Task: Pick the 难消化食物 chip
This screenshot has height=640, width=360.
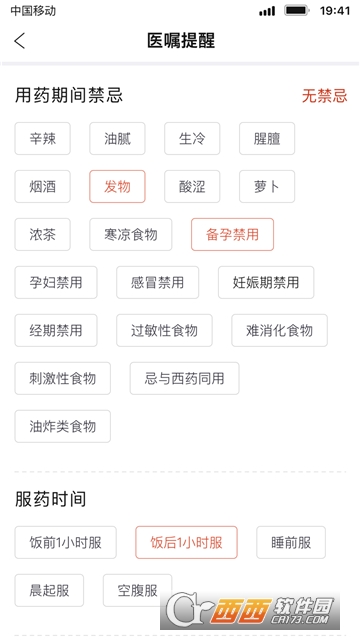Action: click(x=279, y=331)
